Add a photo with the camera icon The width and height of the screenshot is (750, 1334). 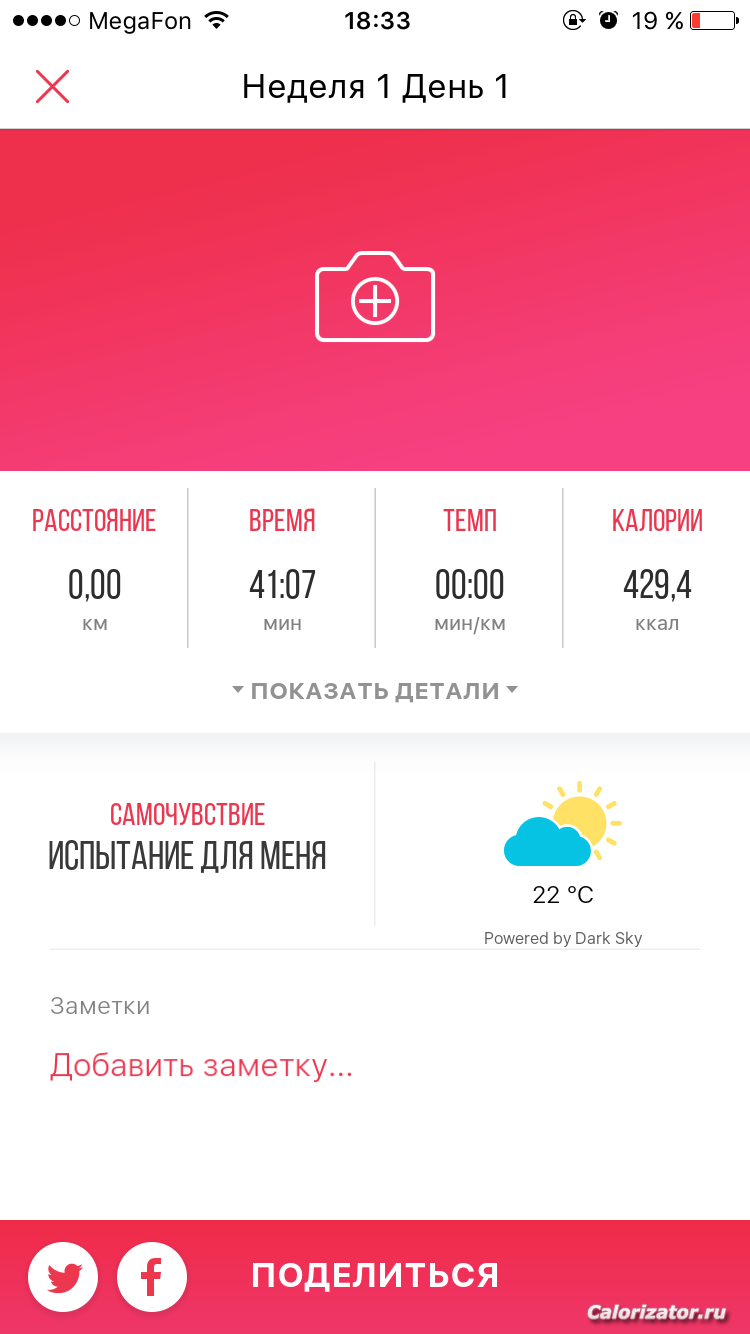[375, 296]
